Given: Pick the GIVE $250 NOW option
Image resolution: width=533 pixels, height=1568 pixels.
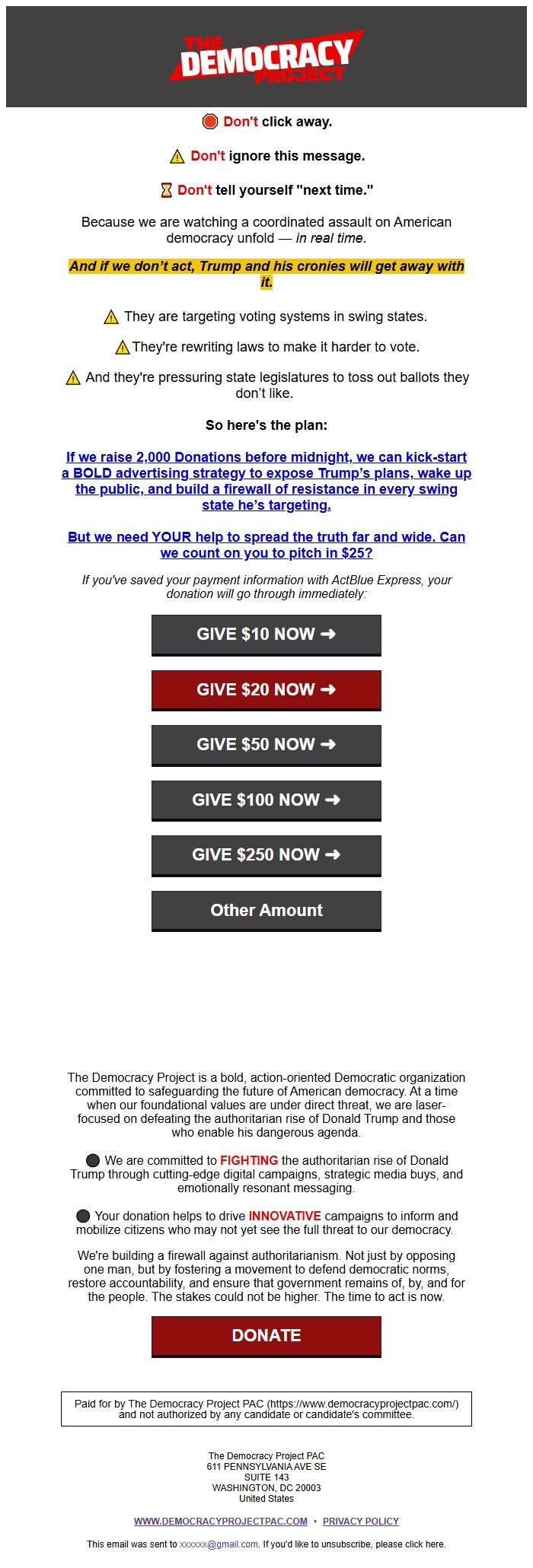Looking at the screenshot, I should click(266, 855).
